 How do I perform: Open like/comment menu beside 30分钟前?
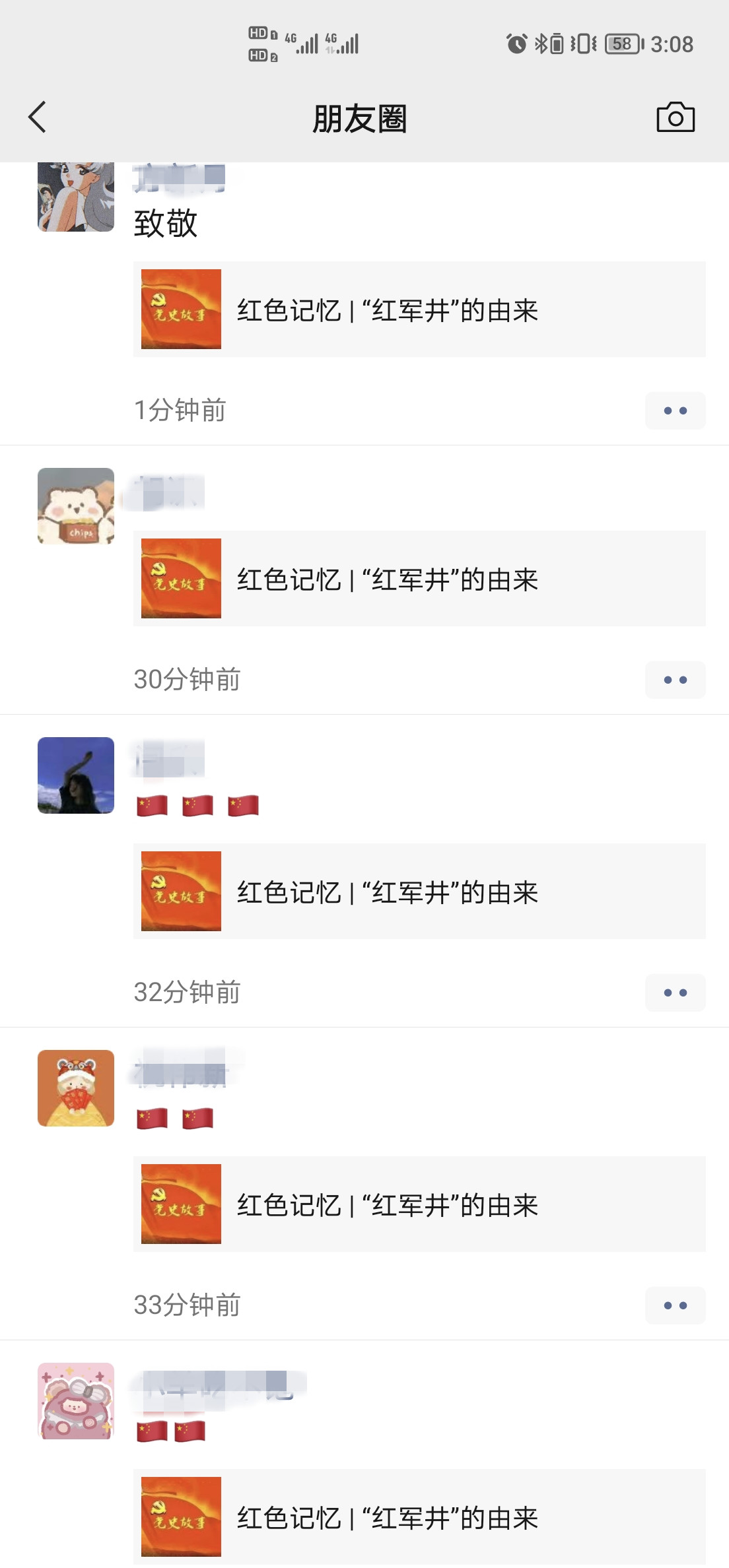click(675, 680)
